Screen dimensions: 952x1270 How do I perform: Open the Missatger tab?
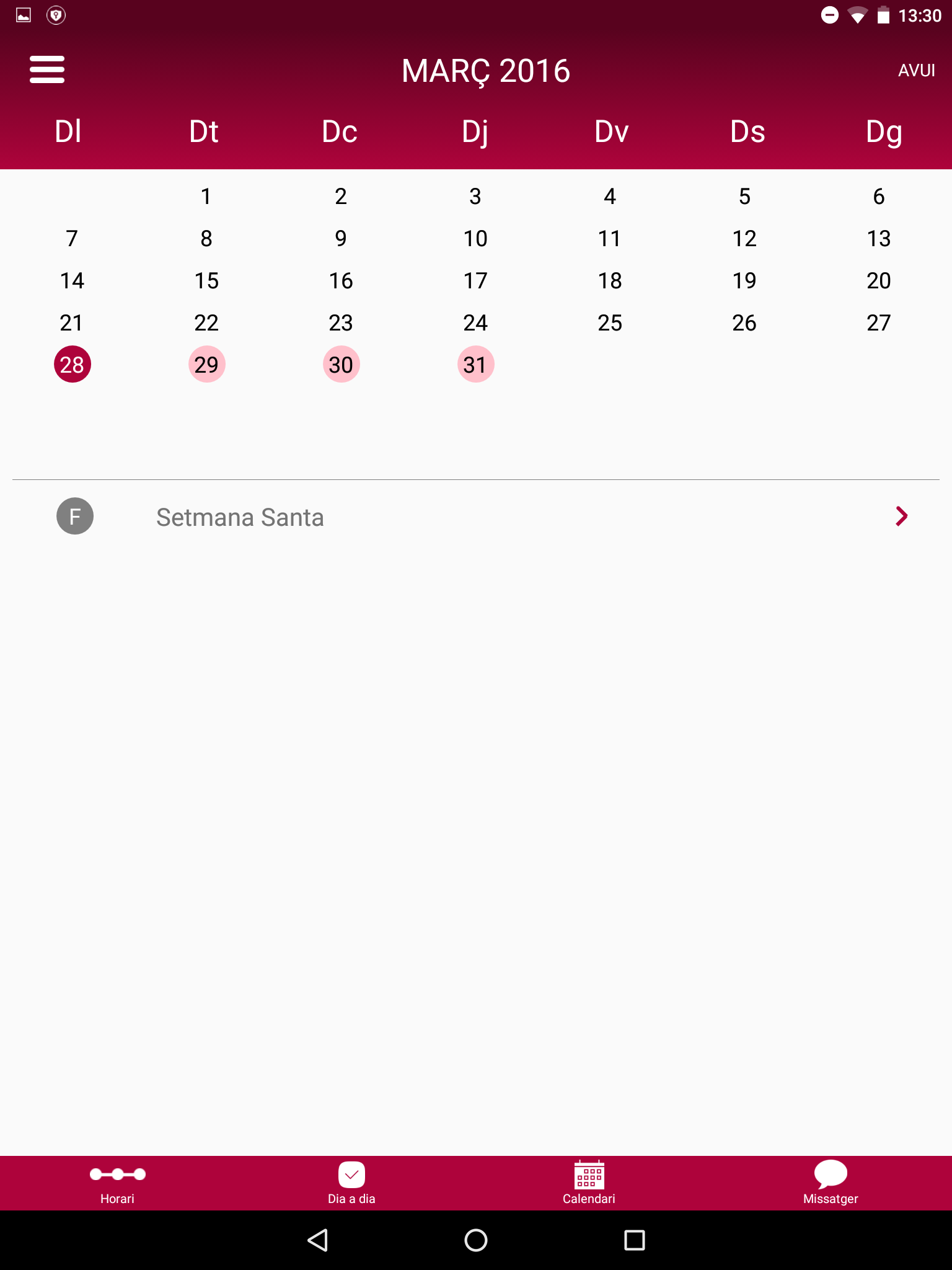click(x=831, y=1183)
